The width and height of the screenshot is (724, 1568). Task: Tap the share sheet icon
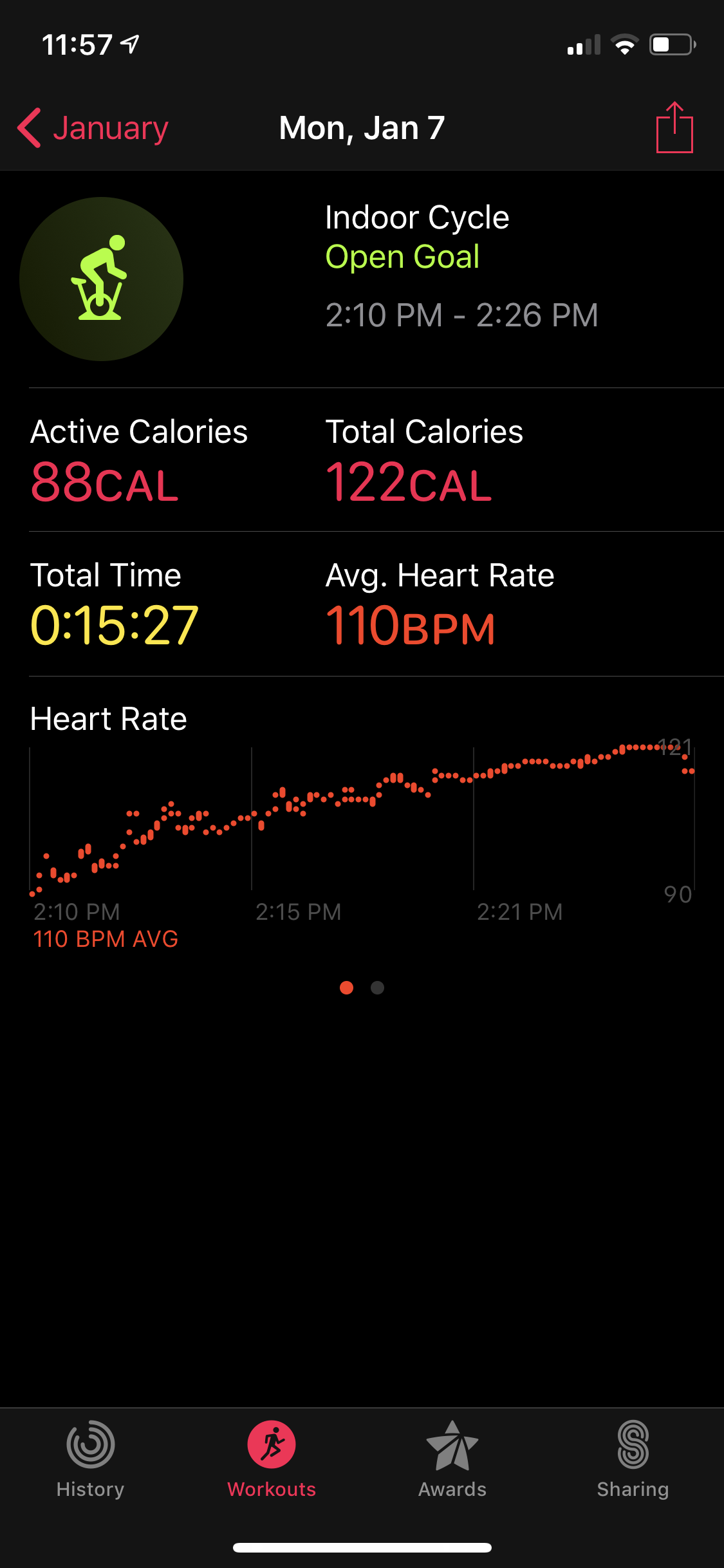click(674, 127)
